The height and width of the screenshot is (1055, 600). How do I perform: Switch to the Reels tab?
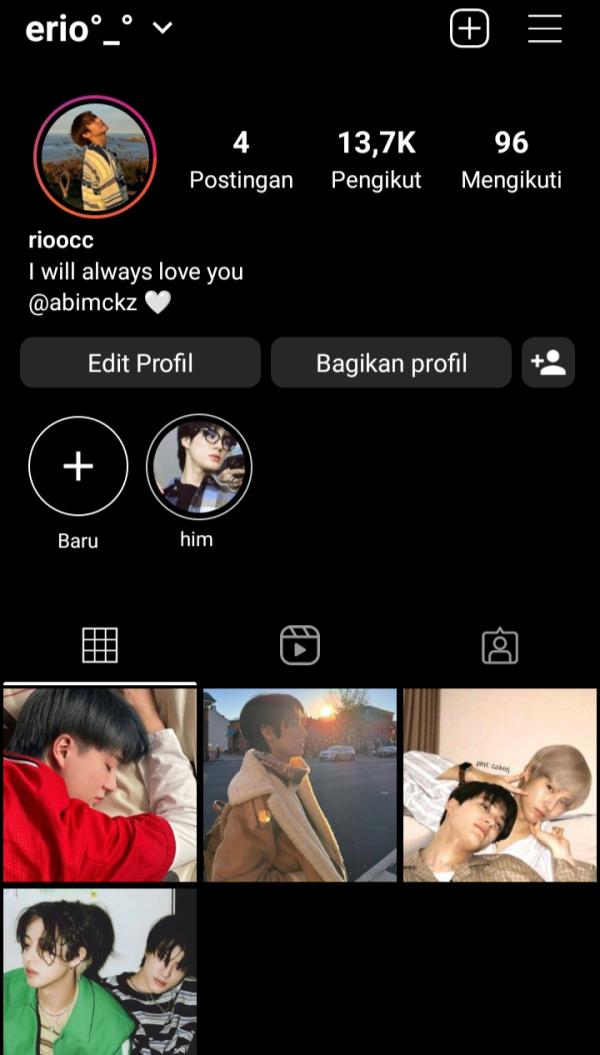tap(300, 646)
